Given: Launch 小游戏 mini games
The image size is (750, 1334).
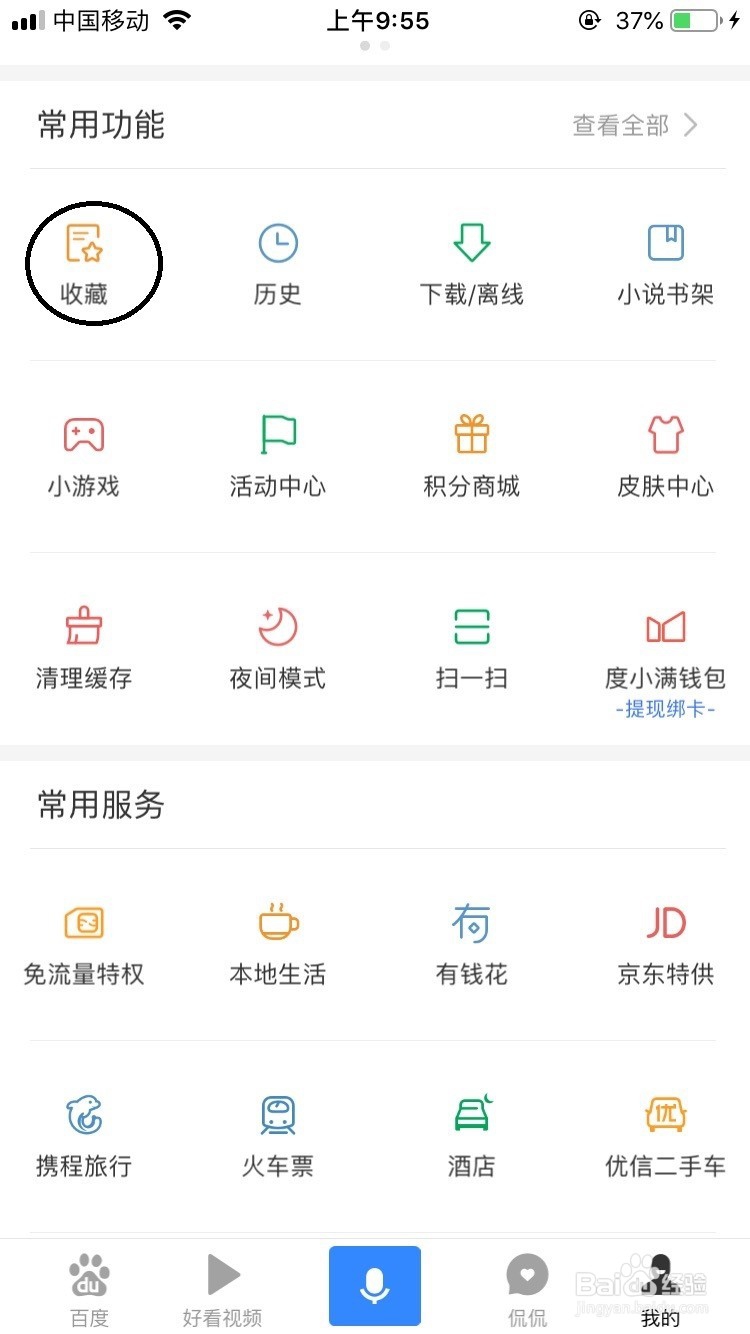Looking at the screenshot, I should (x=84, y=457).
